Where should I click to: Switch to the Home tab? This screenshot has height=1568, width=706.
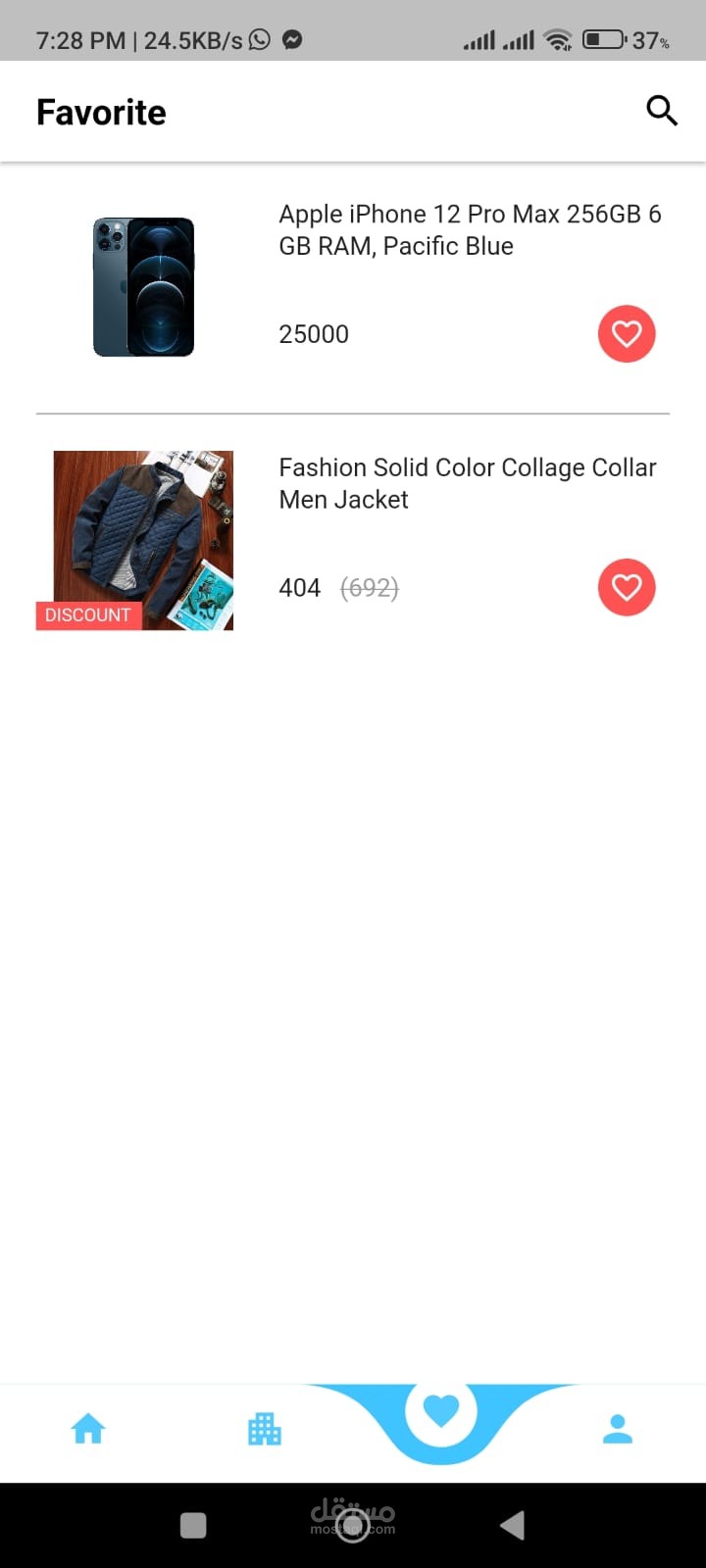click(x=88, y=1429)
